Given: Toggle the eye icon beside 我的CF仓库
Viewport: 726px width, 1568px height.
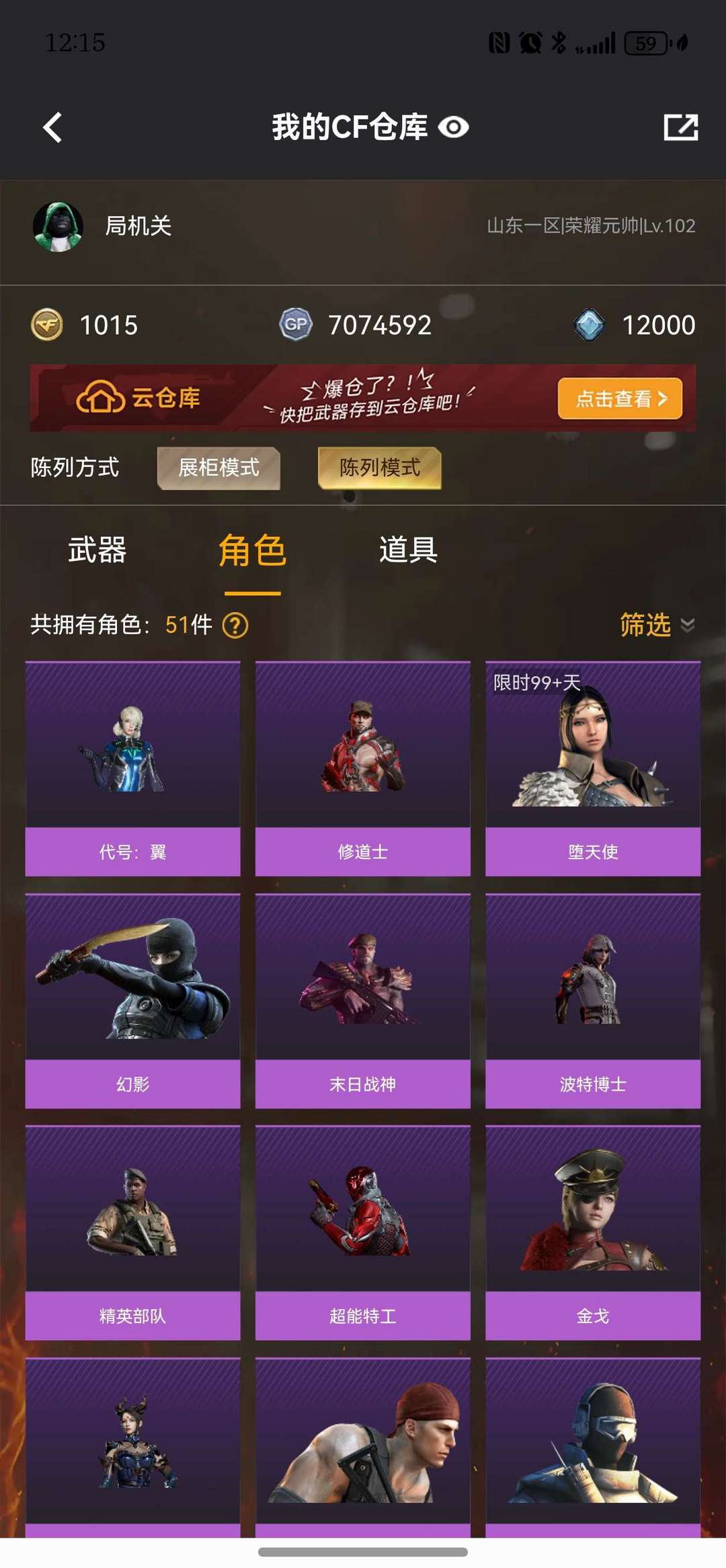Looking at the screenshot, I should [x=454, y=126].
